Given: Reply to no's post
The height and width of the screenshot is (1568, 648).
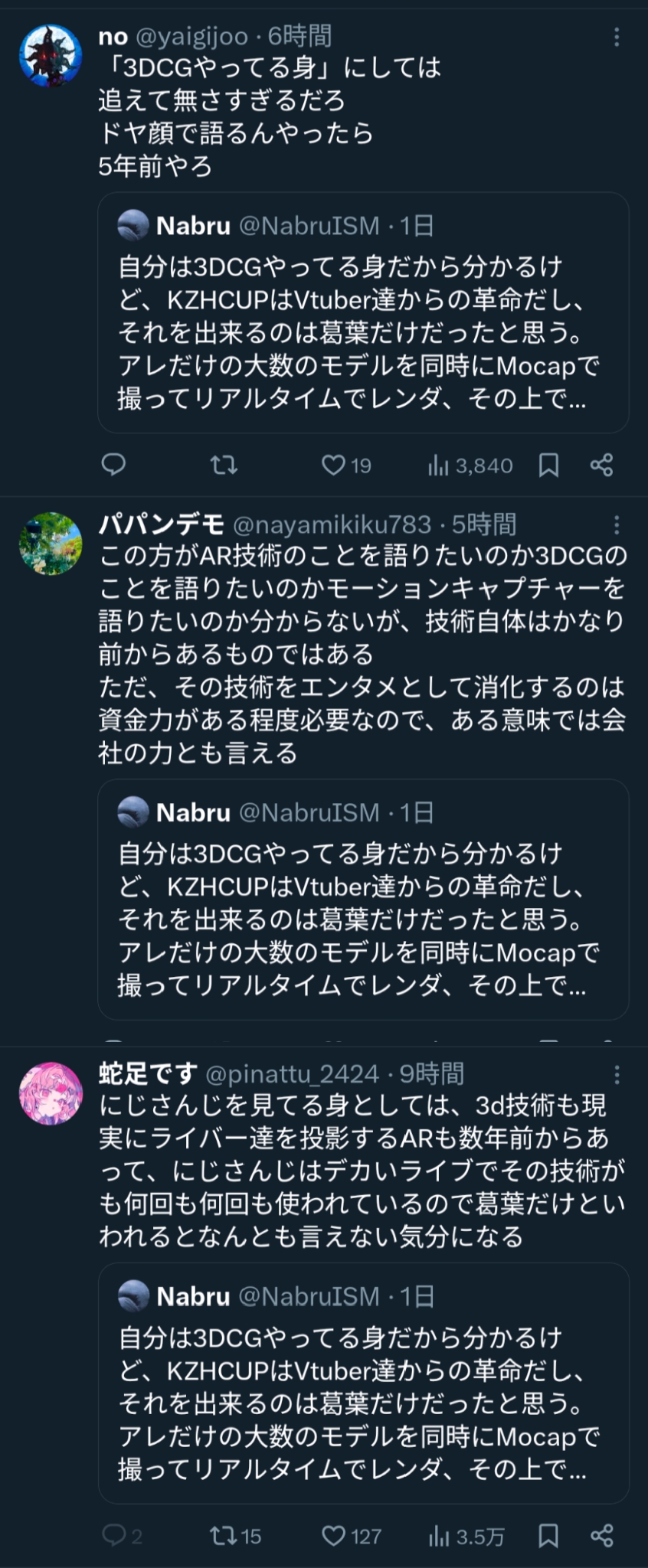Looking at the screenshot, I should pyautogui.click(x=113, y=465).
